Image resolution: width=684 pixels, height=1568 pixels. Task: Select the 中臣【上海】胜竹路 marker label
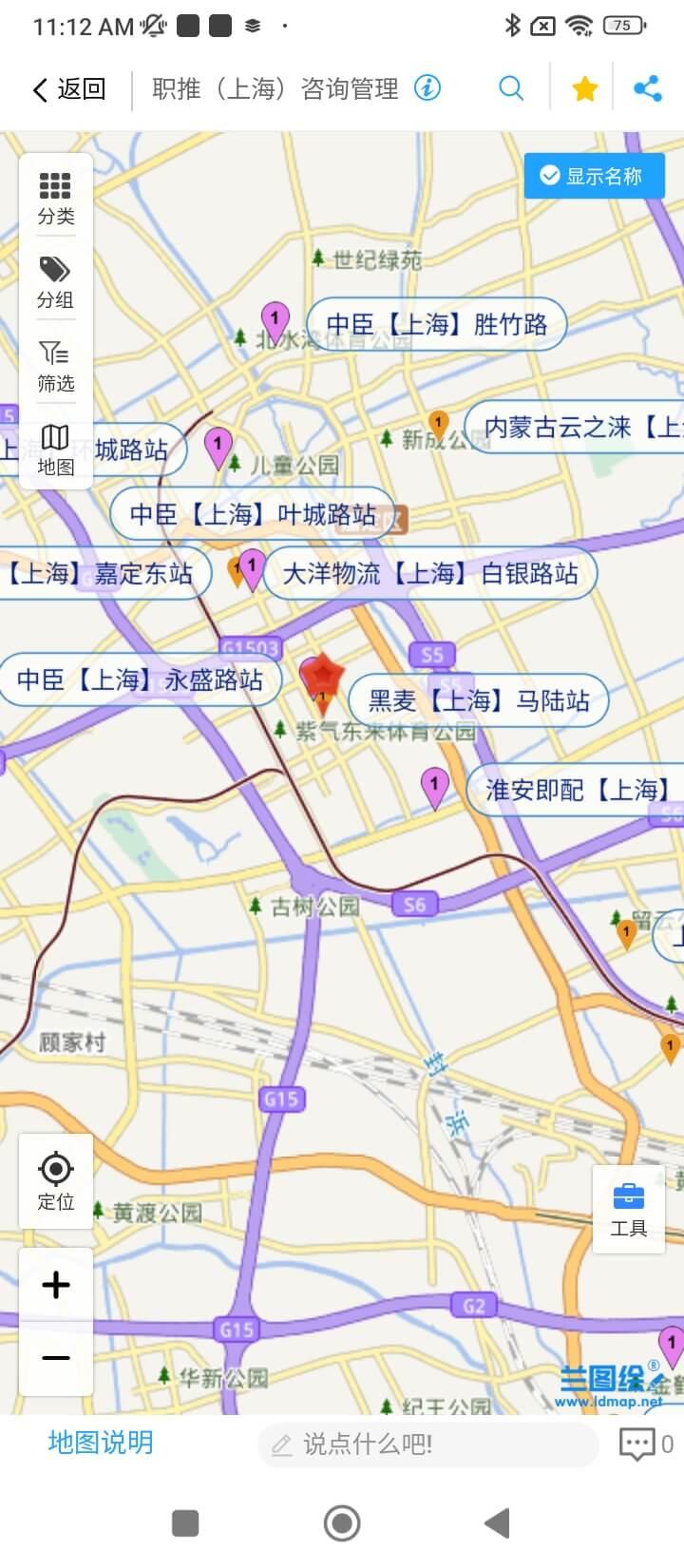pyautogui.click(x=437, y=325)
